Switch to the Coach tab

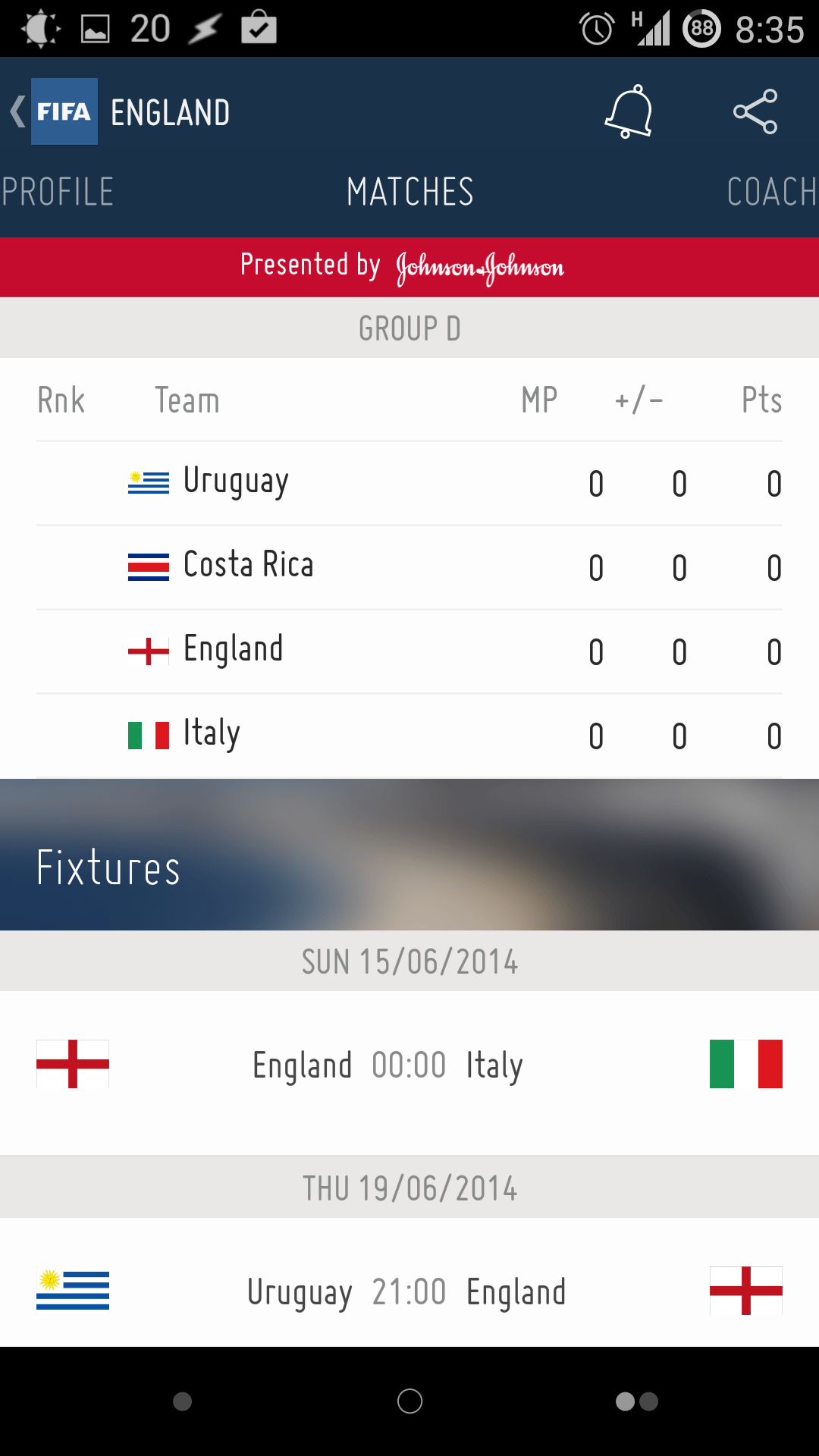tap(772, 192)
